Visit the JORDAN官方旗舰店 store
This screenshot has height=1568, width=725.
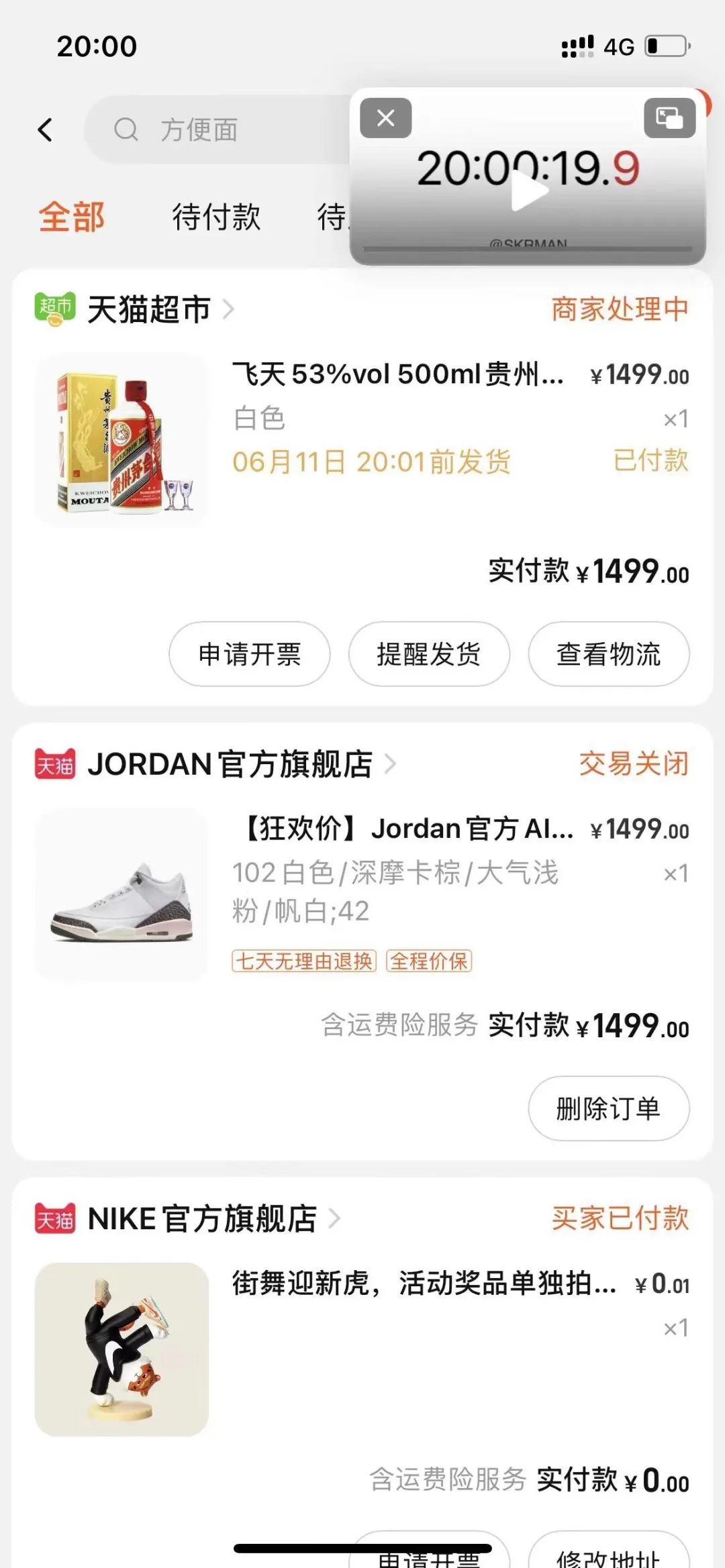(230, 764)
